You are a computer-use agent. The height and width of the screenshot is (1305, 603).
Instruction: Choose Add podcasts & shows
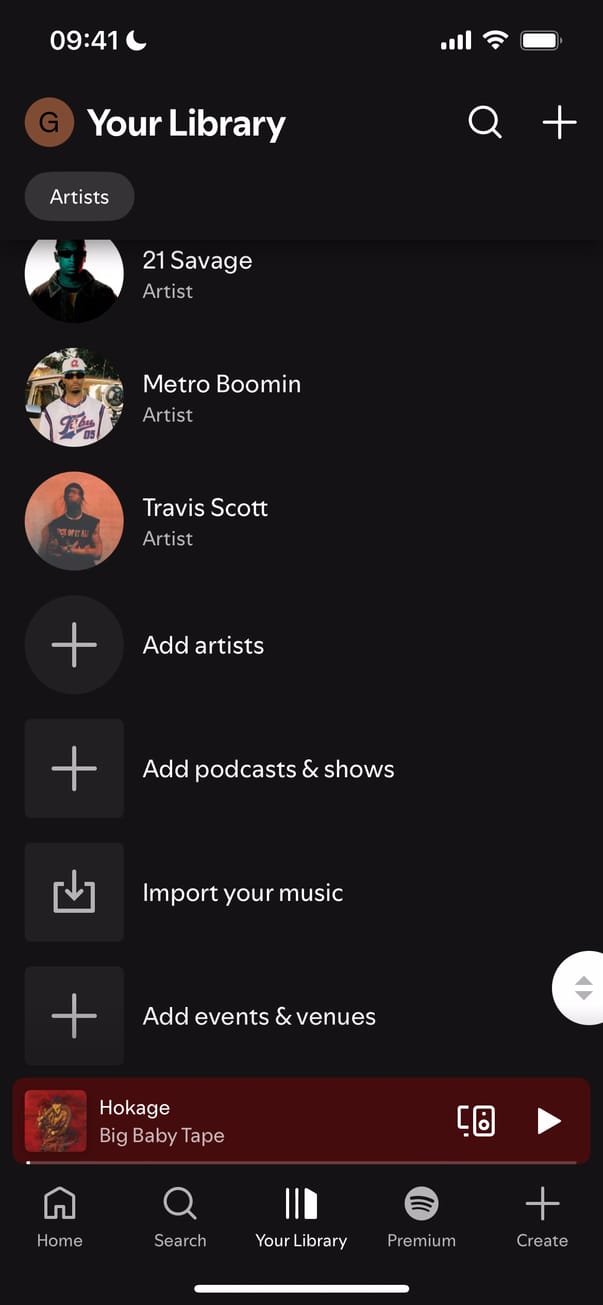tap(268, 769)
